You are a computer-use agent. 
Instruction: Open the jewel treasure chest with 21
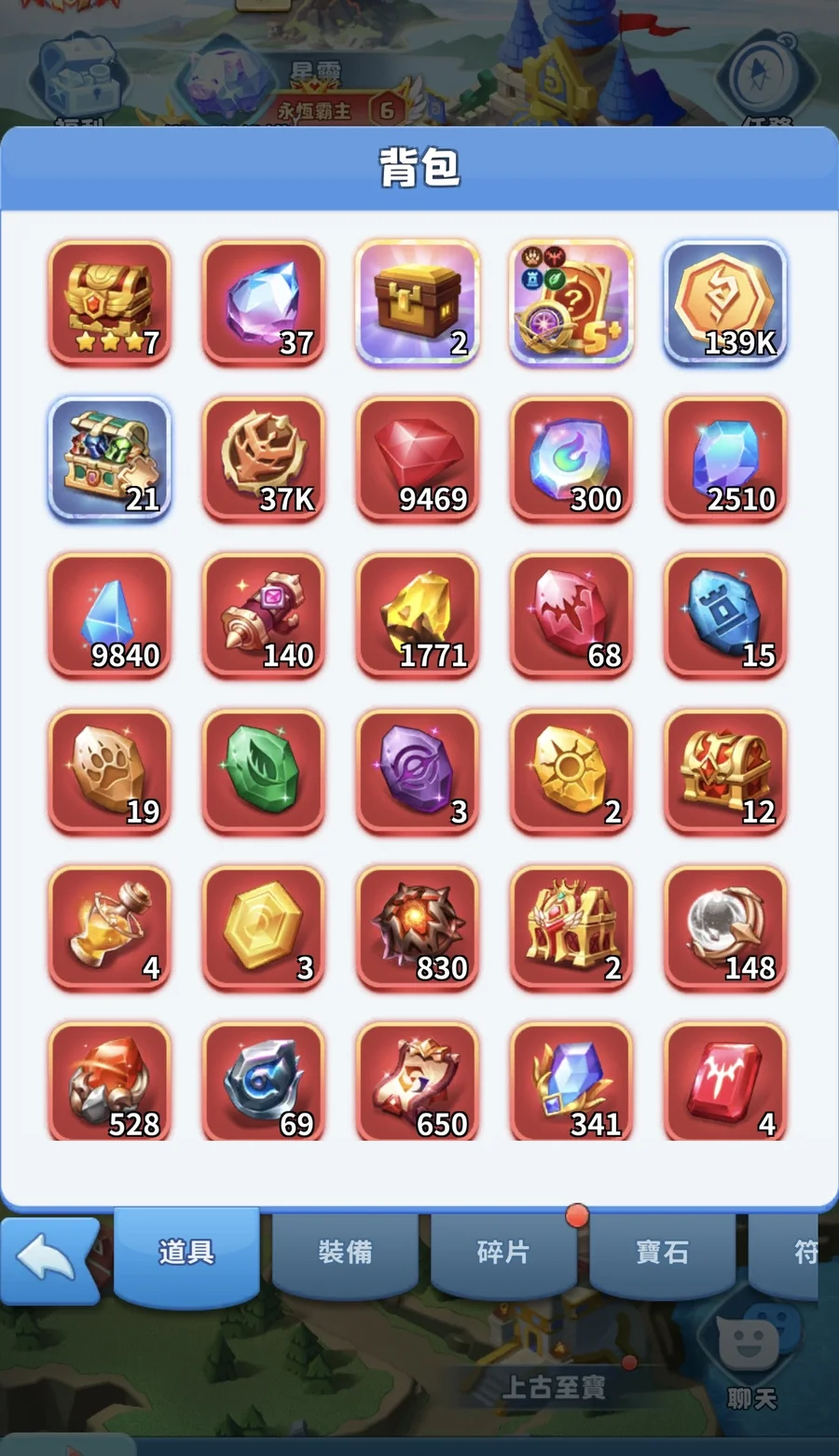[110, 459]
